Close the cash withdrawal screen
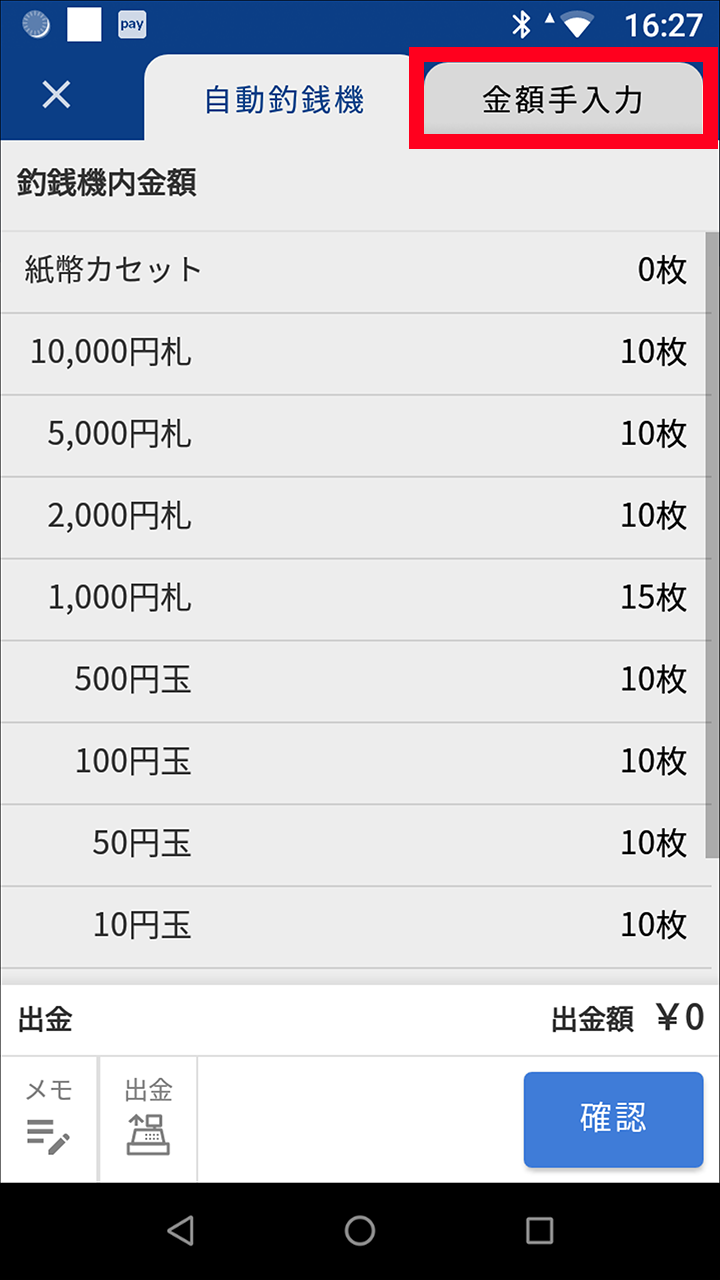The image size is (720, 1280). 56,95
